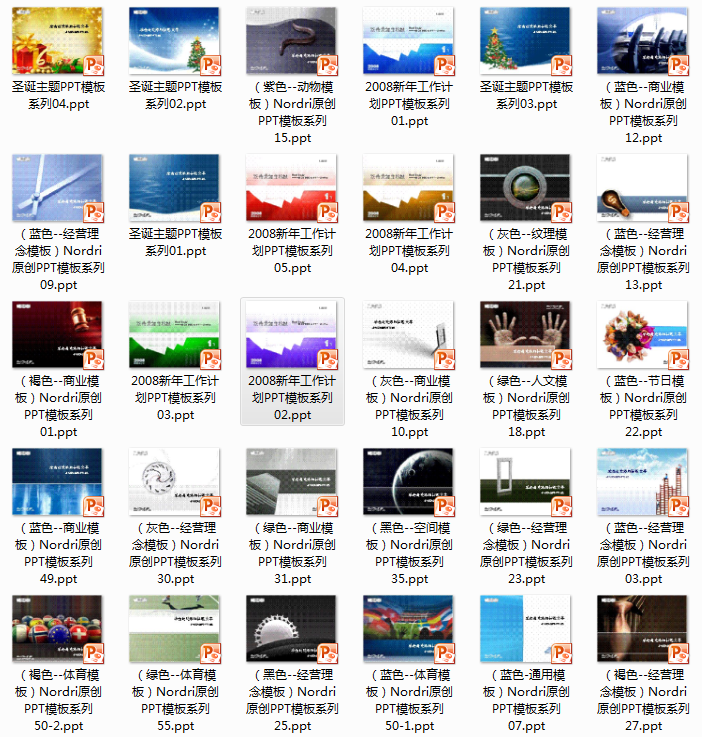This screenshot has width=702, height=737.
Task: Open the 紫色--动物模板 series 15 file
Action: pos(292,41)
